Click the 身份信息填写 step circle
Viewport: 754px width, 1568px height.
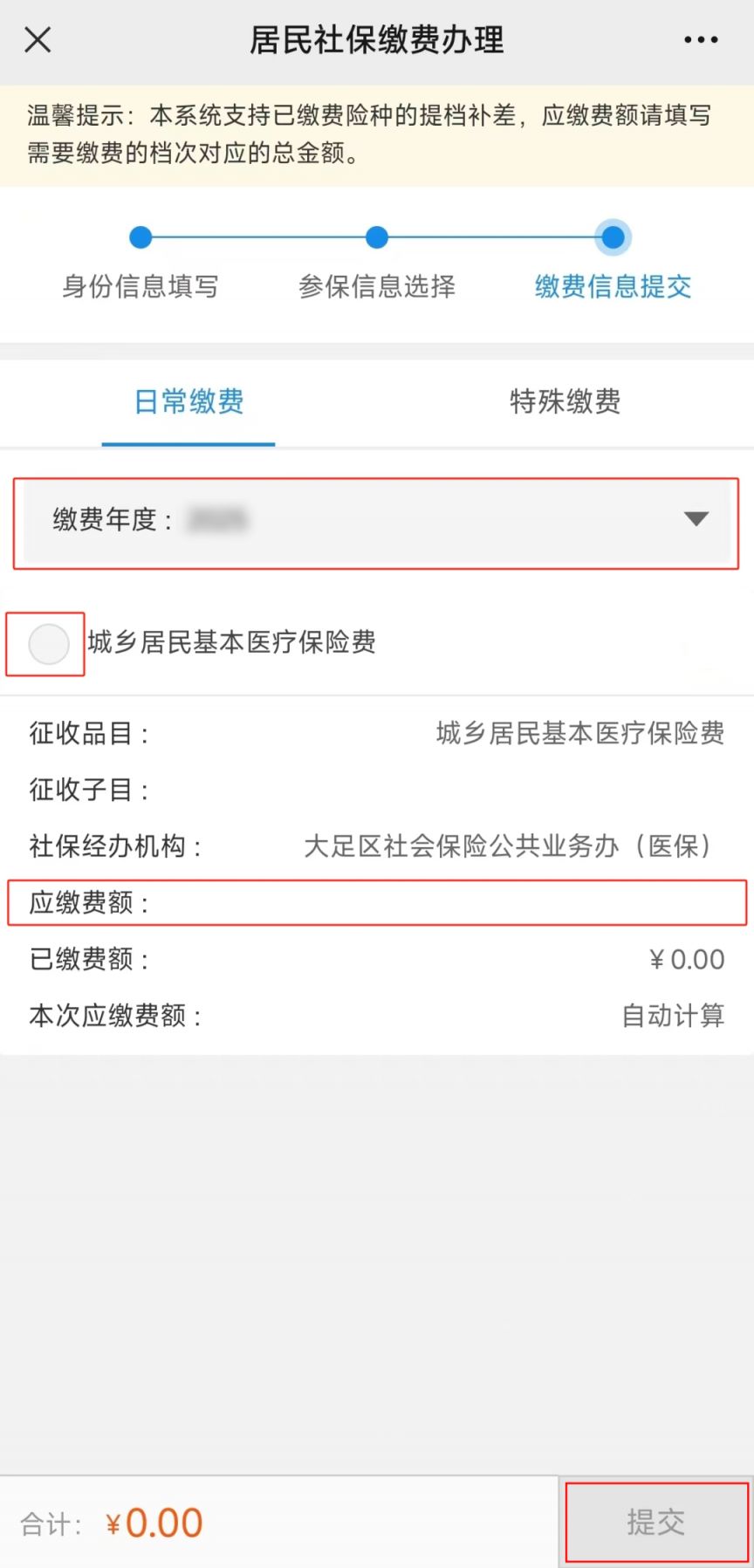[141, 236]
